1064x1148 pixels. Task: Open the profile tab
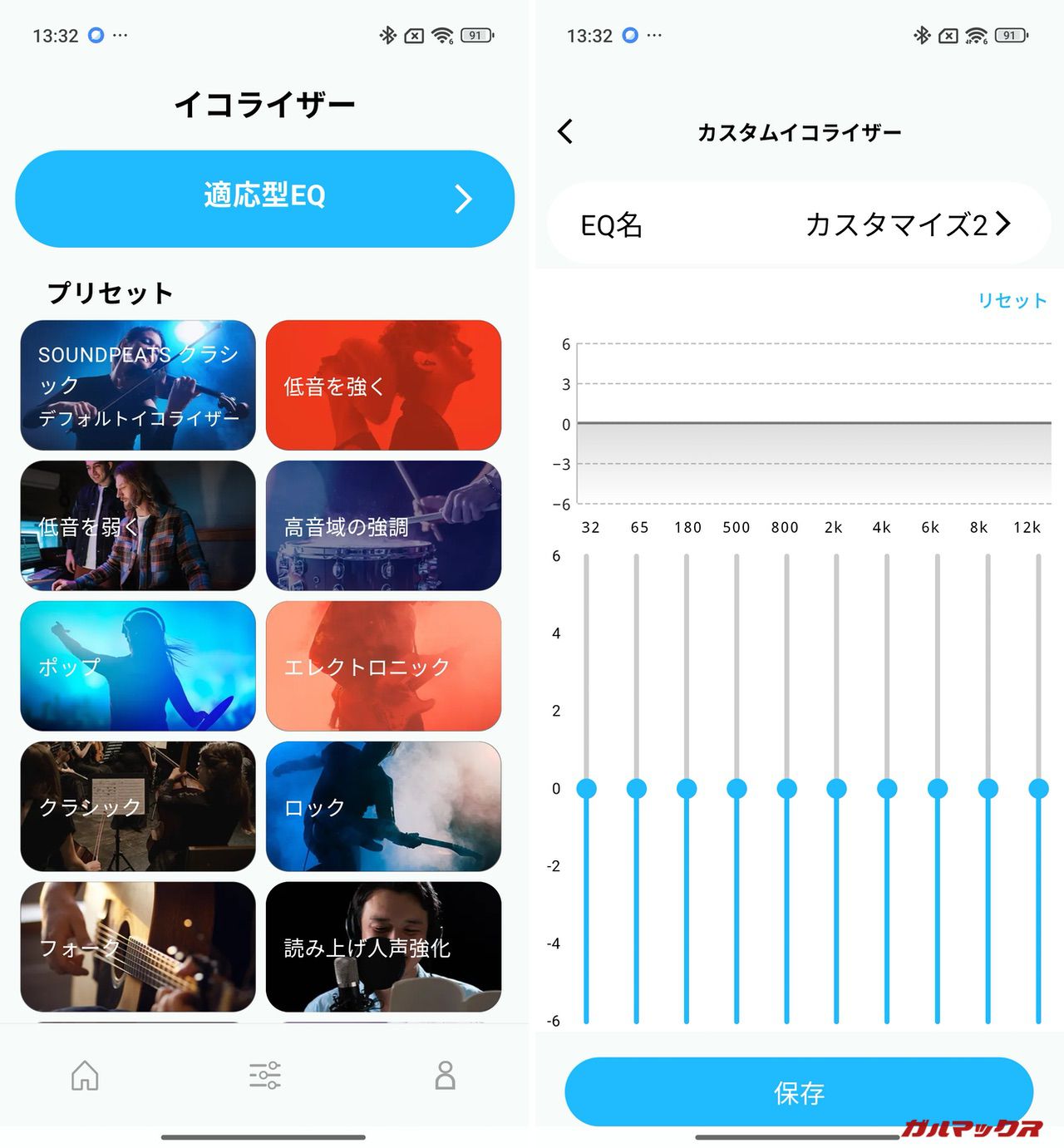click(x=446, y=1075)
